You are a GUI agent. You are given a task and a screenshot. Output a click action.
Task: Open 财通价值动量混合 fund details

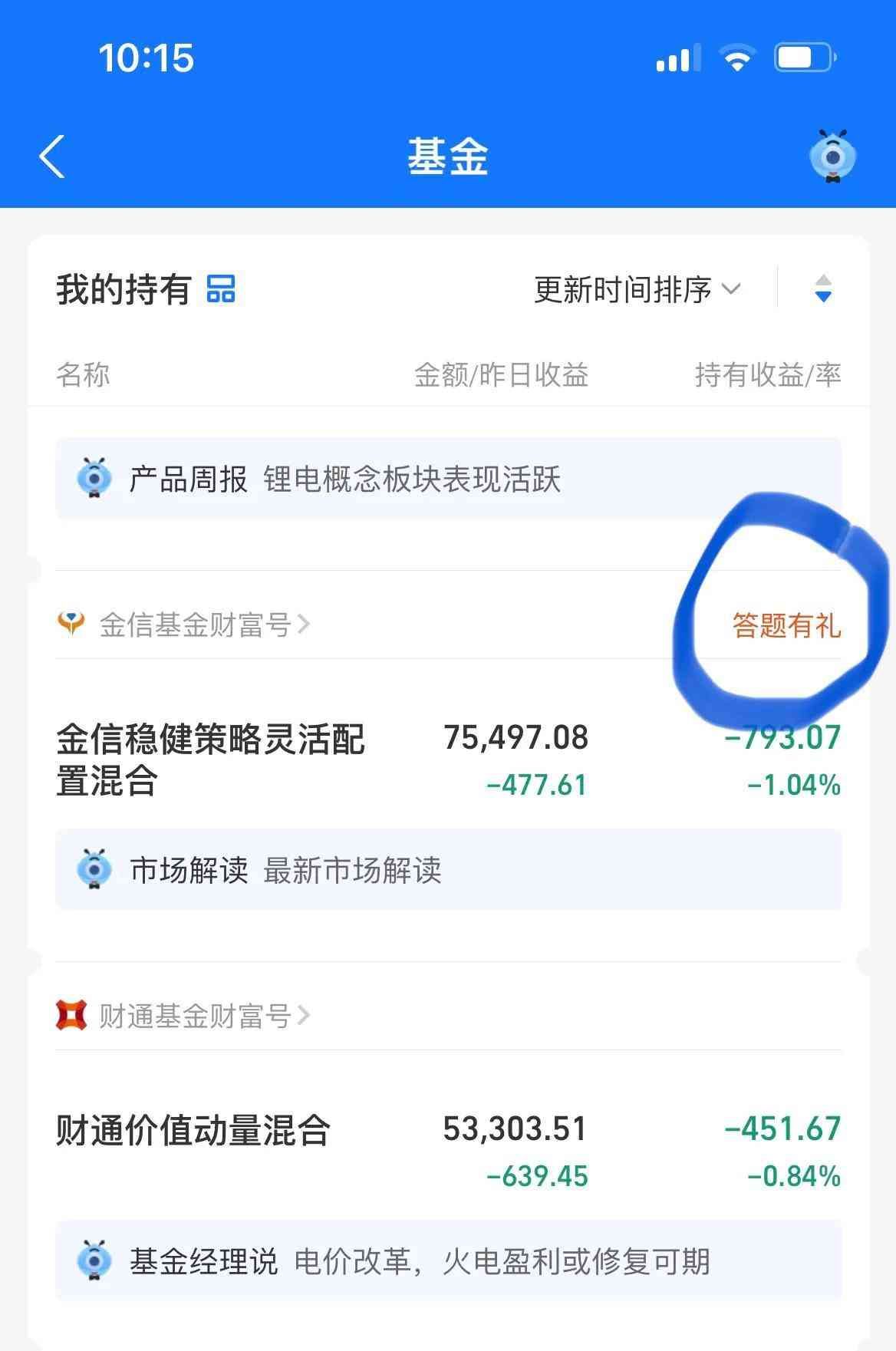(x=193, y=1131)
